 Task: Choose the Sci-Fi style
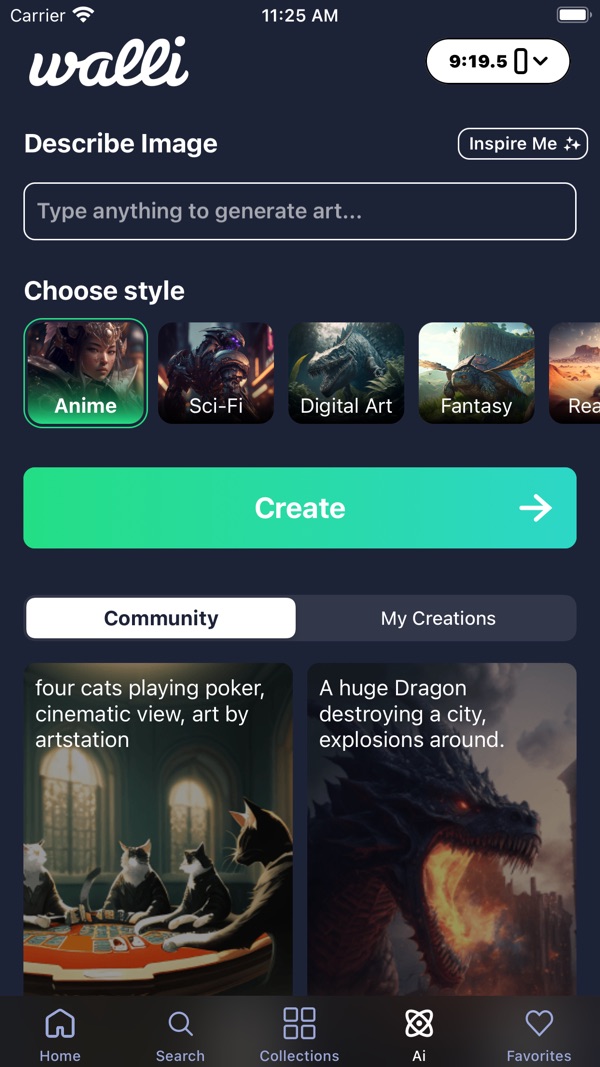point(216,373)
